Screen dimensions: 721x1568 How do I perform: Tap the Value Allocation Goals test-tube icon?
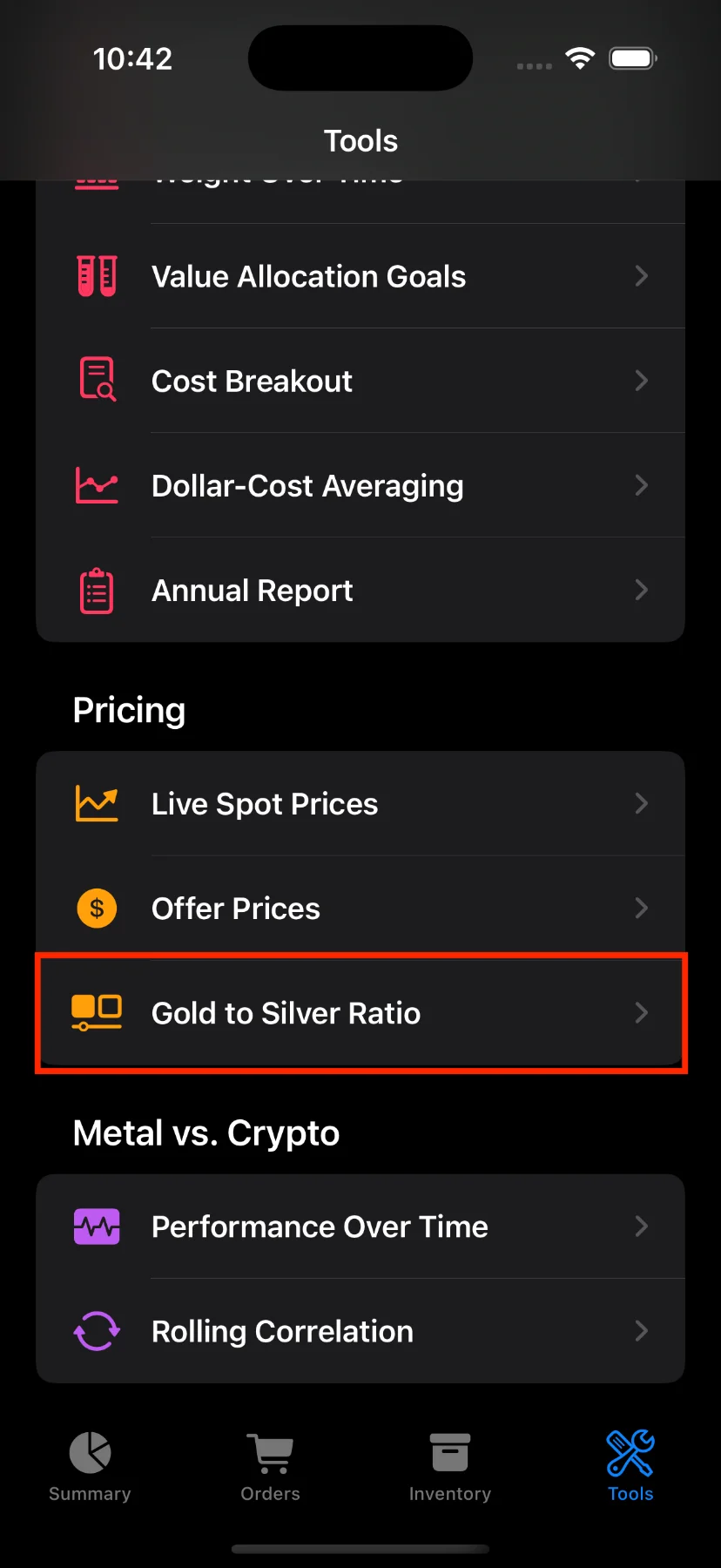(x=97, y=276)
